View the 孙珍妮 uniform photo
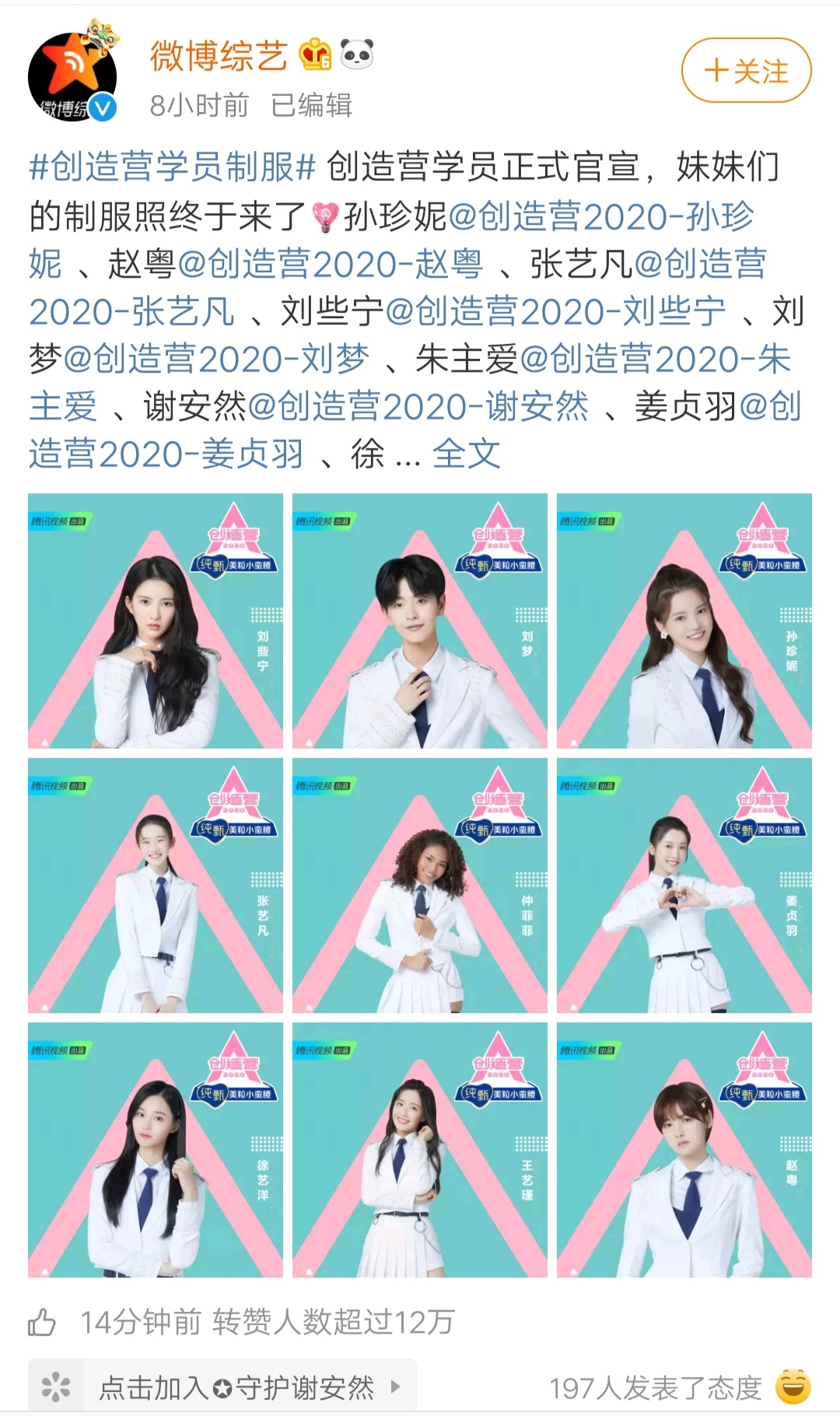840x1416 pixels. tap(684, 621)
